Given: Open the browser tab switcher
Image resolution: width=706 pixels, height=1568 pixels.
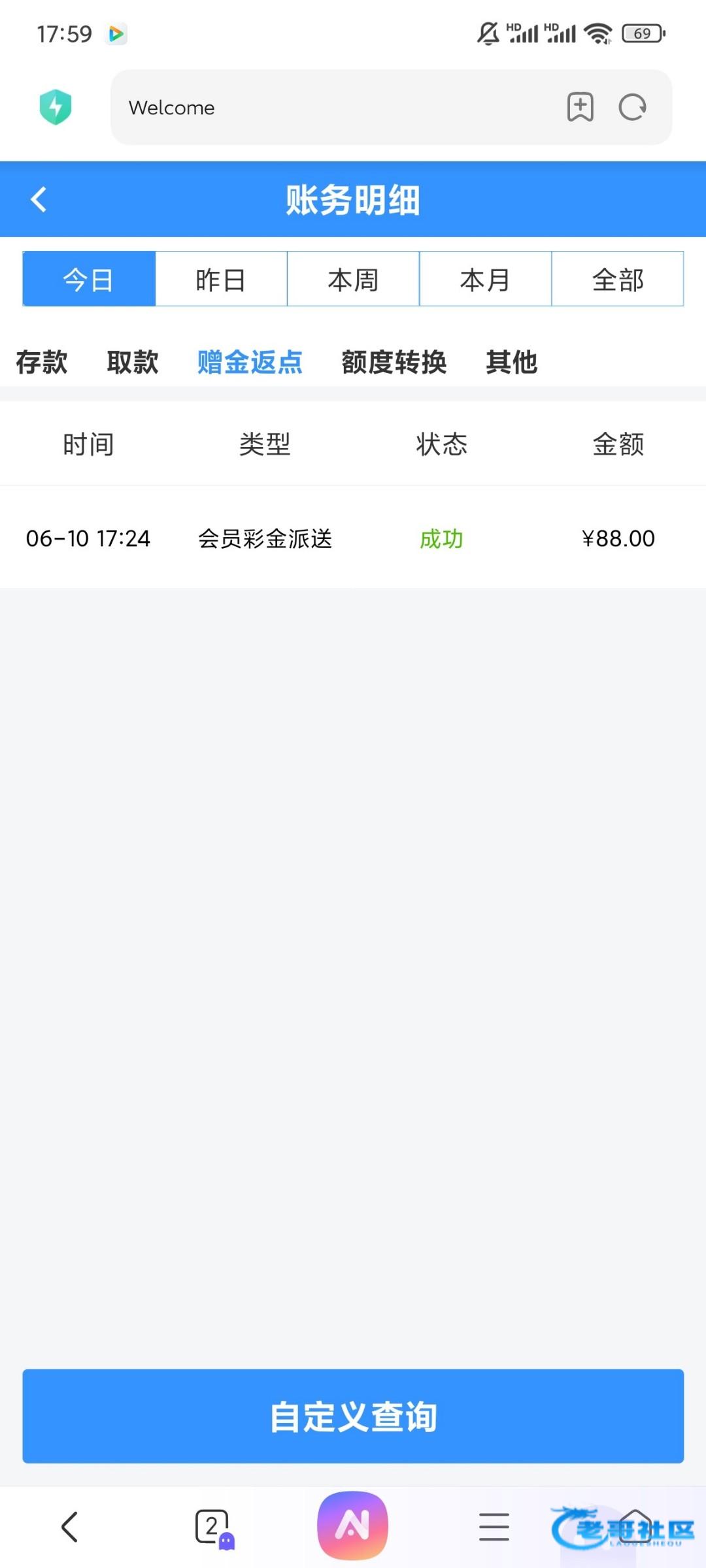Looking at the screenshot, I should [212, 1527].
